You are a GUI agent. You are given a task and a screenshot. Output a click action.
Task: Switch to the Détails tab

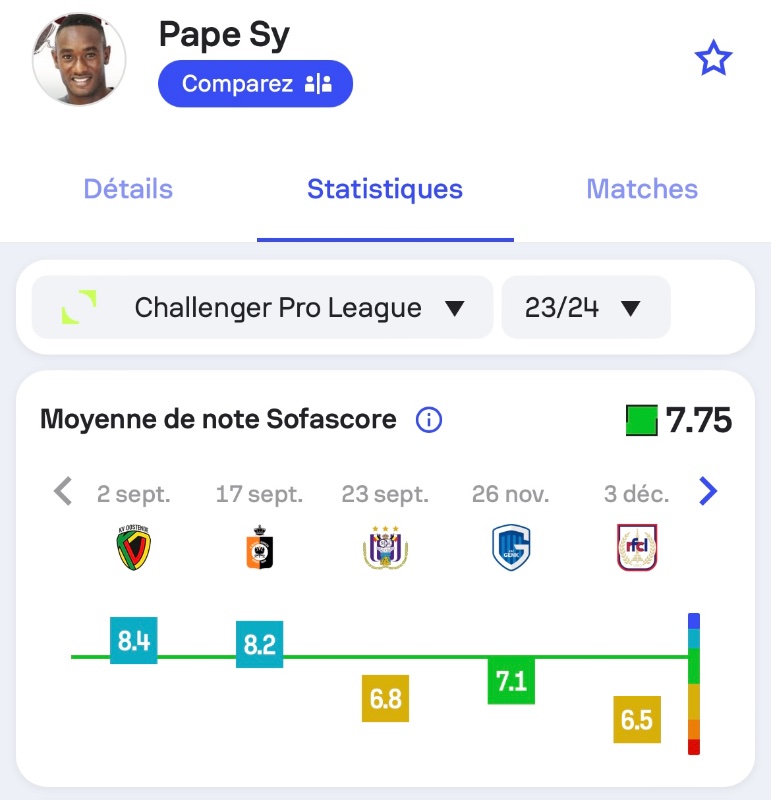click(x=128, y=189)
